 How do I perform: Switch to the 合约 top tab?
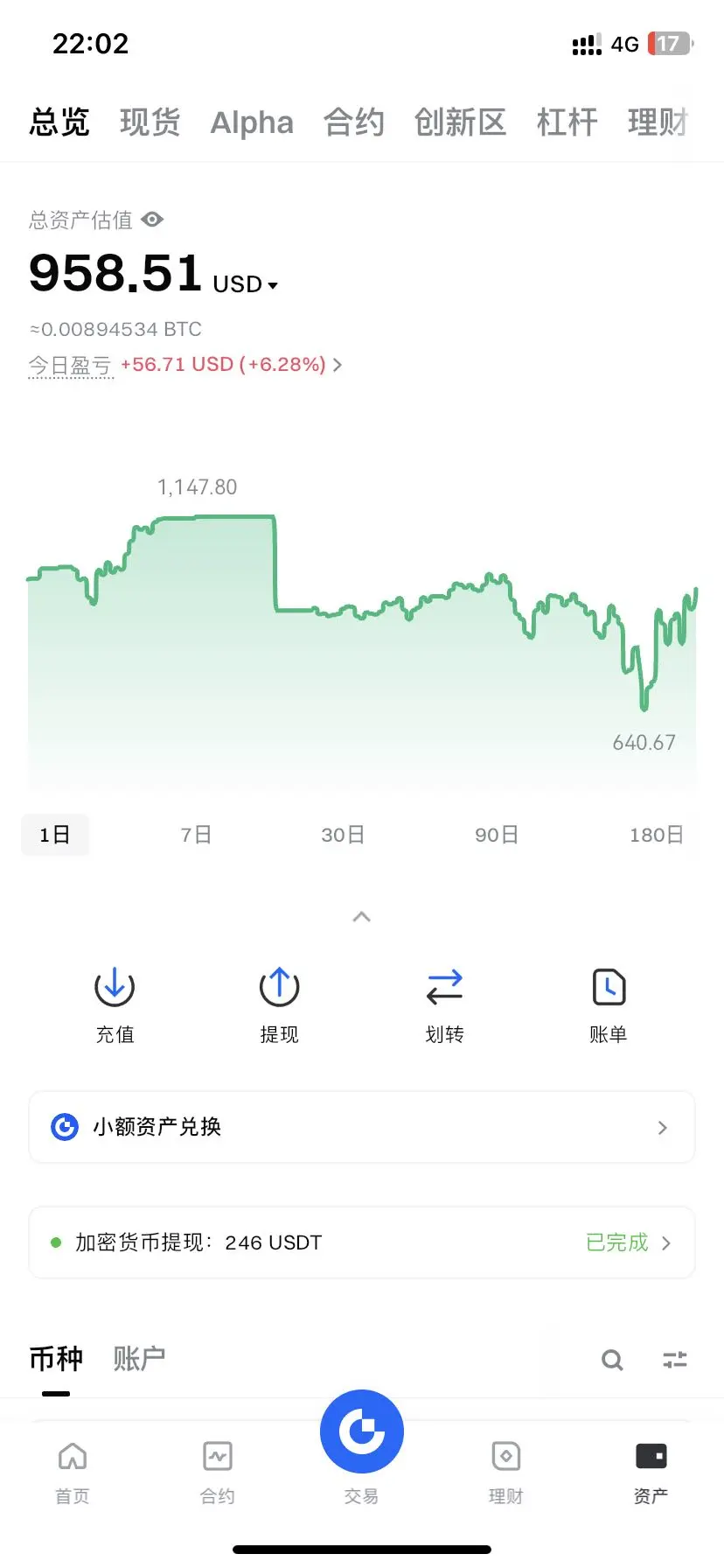(353, 122)
